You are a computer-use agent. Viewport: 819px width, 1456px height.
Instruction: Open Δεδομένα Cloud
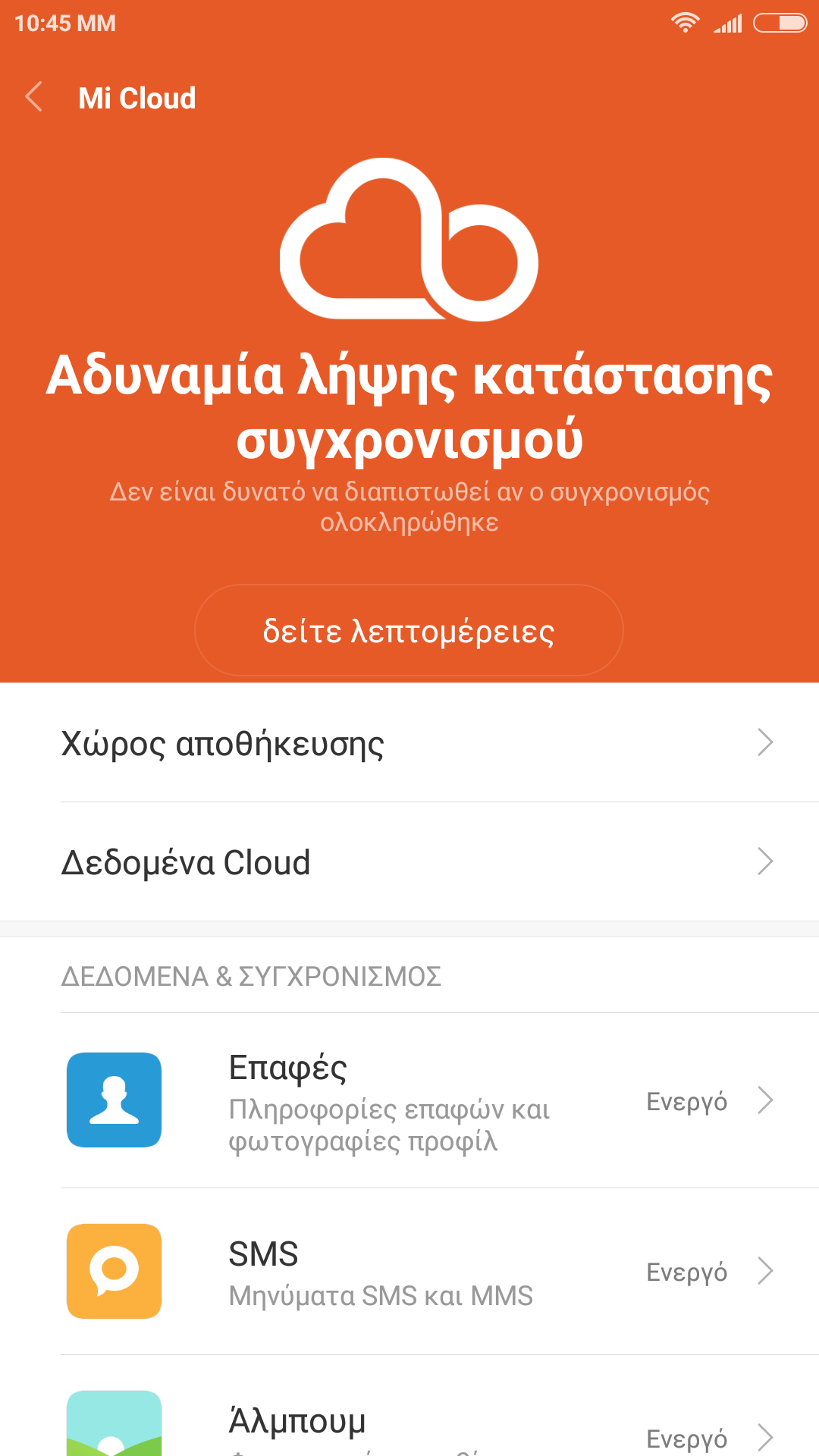coord(409,862)
